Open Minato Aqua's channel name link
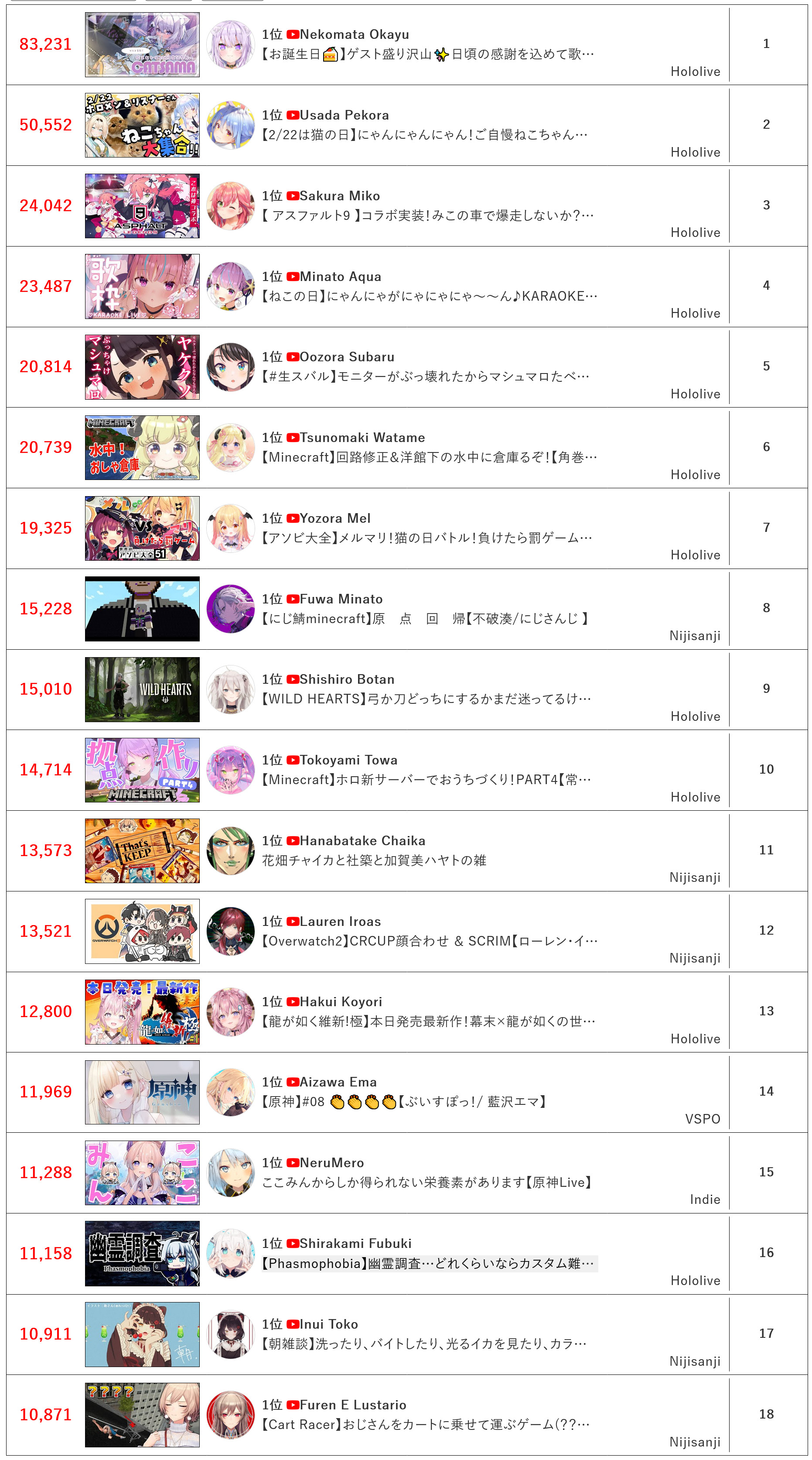 coord(340,277)
